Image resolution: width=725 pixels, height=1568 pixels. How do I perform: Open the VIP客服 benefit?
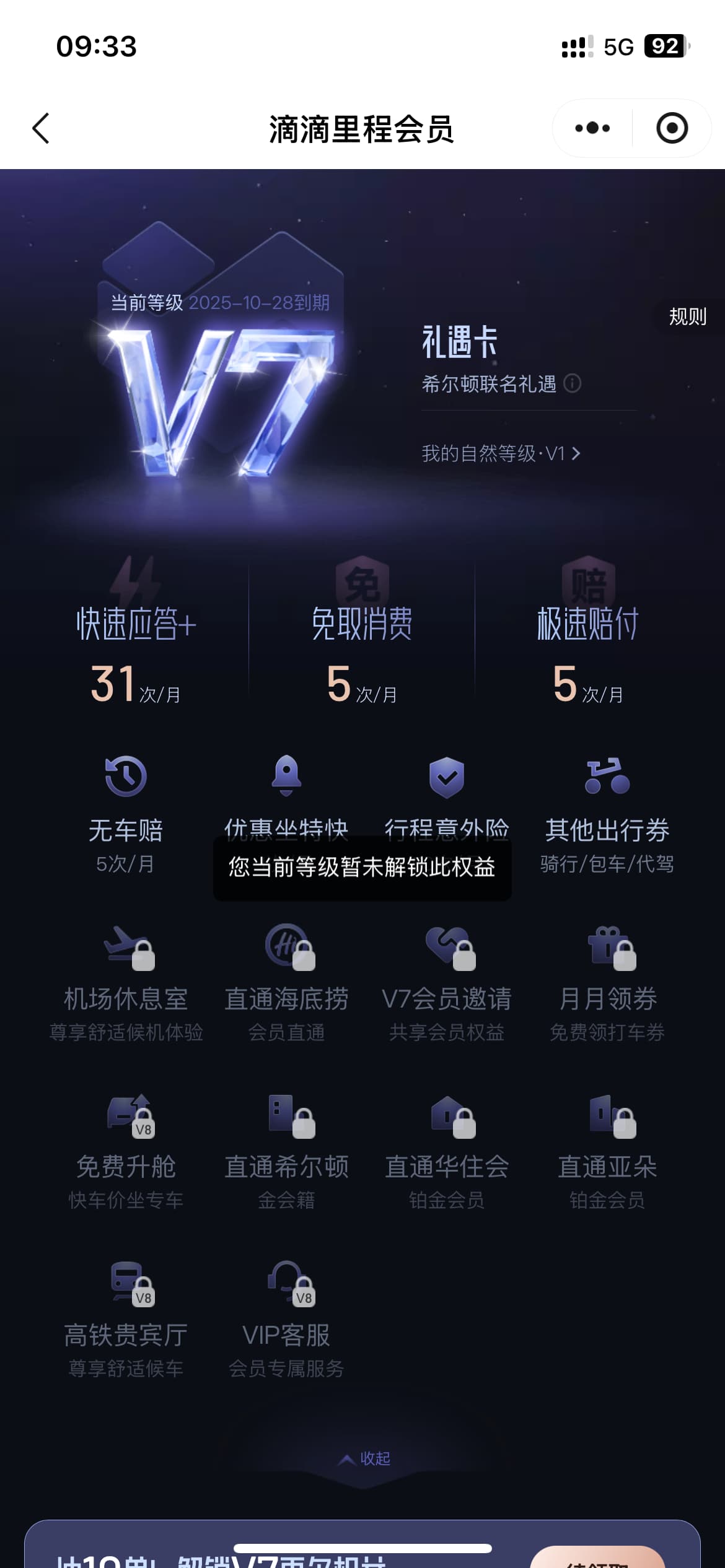click(286, 1319)
